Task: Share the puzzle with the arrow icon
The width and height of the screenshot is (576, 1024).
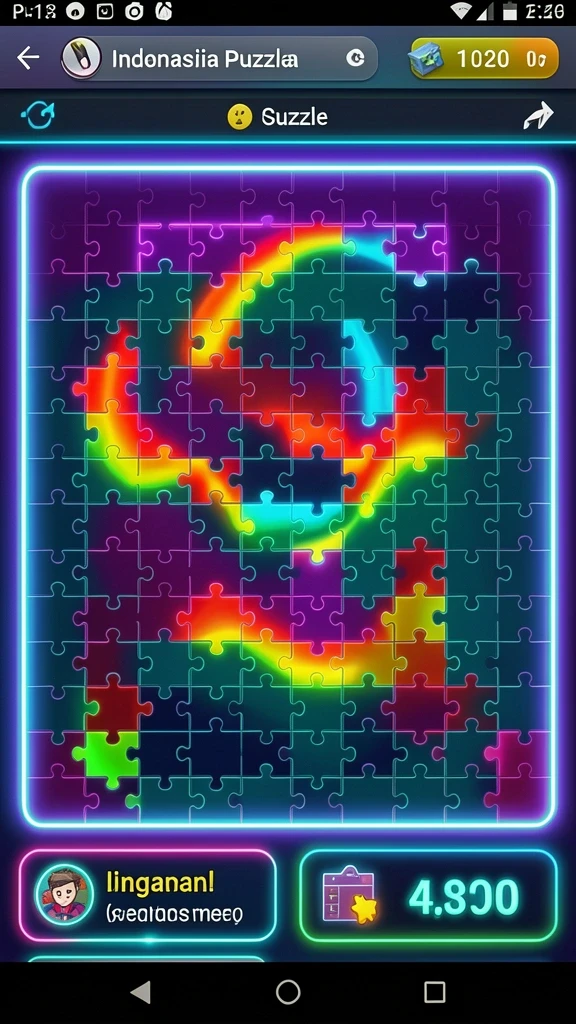Action: [538, 117]
